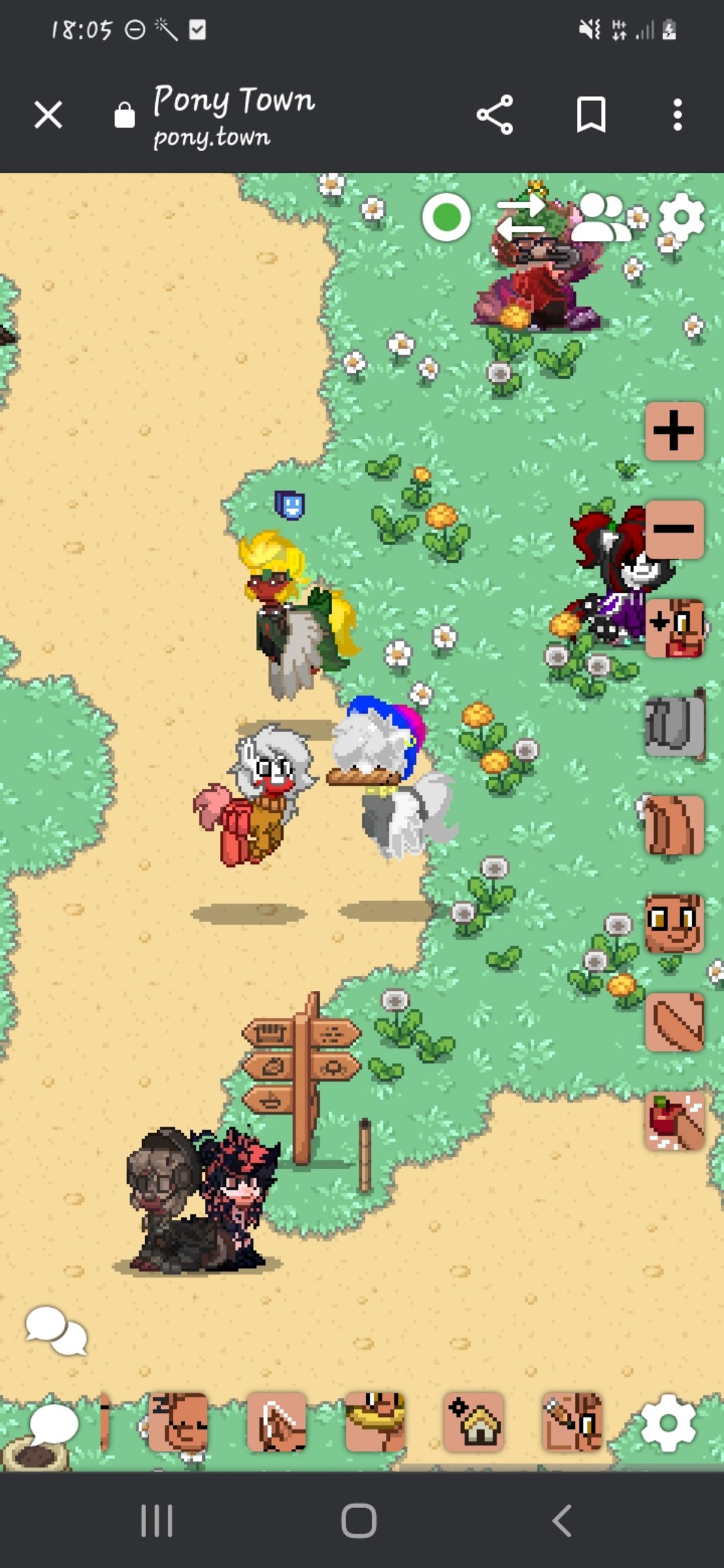Tap the green online status indicator
Image resolution: width=724 pixels, height=1568 pixels.
pyautogui.click(x=447, y=217)
